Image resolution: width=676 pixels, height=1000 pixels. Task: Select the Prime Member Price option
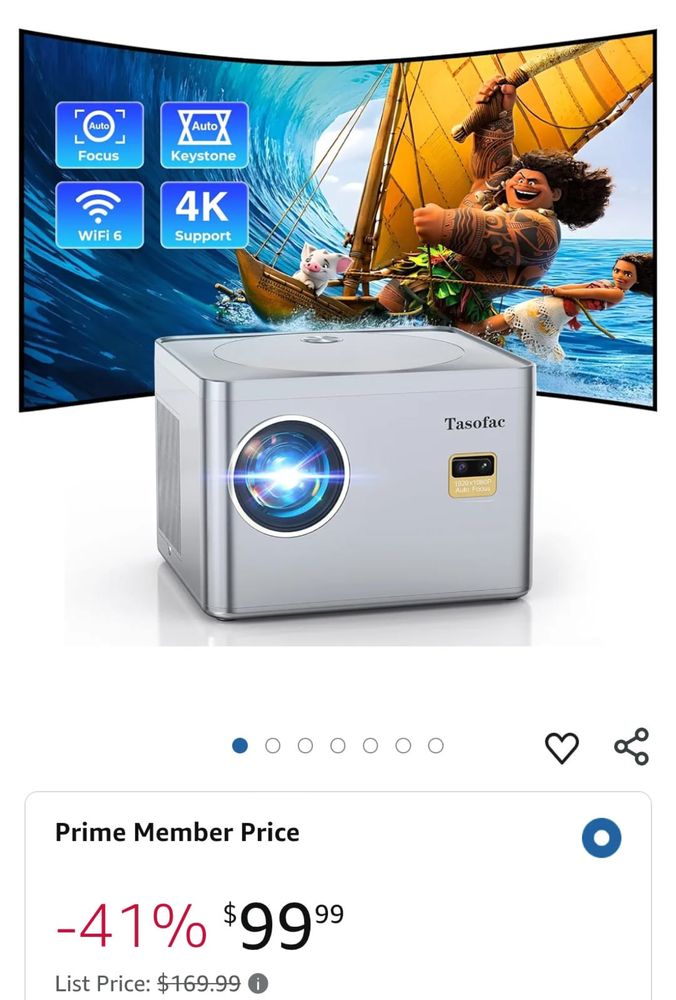[601, 838]
